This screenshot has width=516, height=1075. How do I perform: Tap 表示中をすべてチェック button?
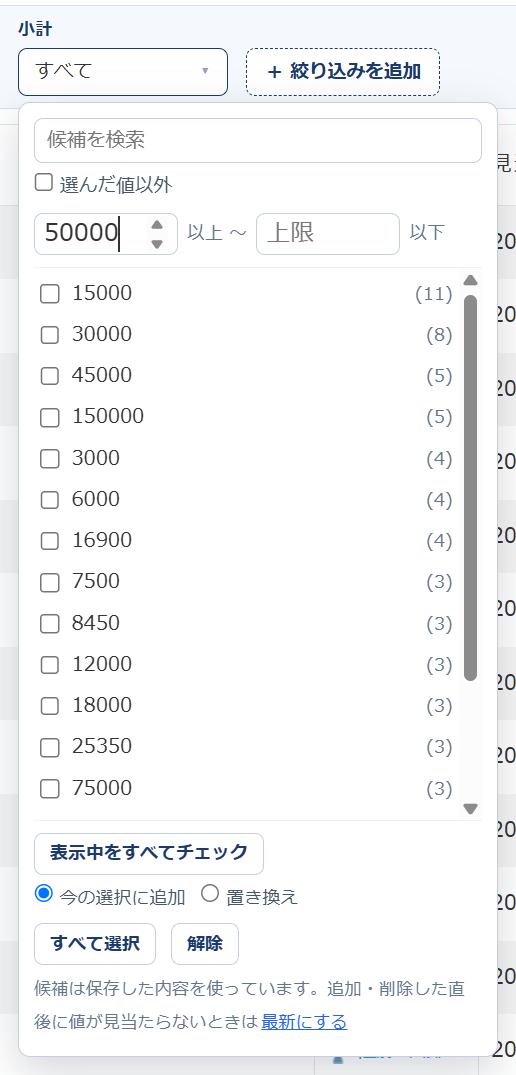click(x=149, y=854)
